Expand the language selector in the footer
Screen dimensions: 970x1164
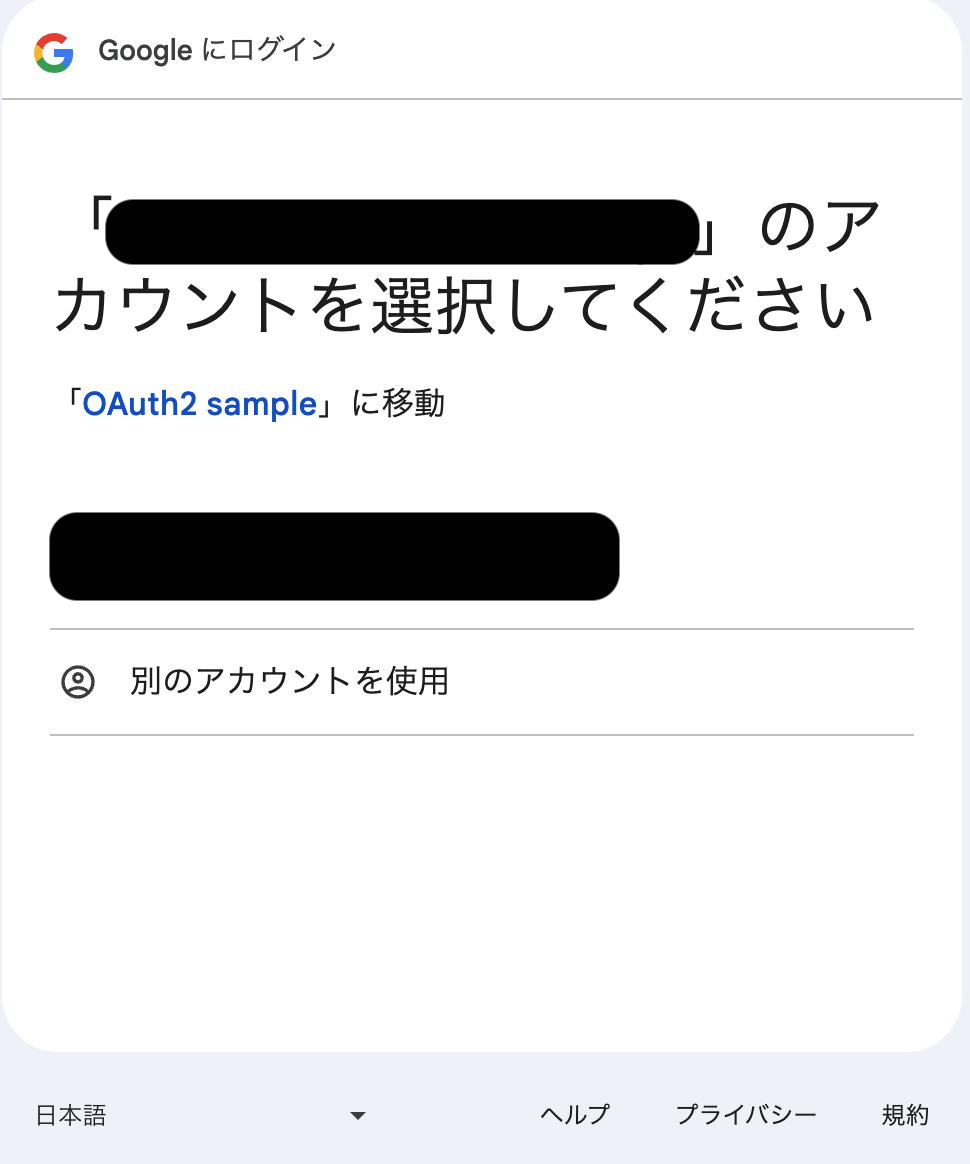[200, 1115]
